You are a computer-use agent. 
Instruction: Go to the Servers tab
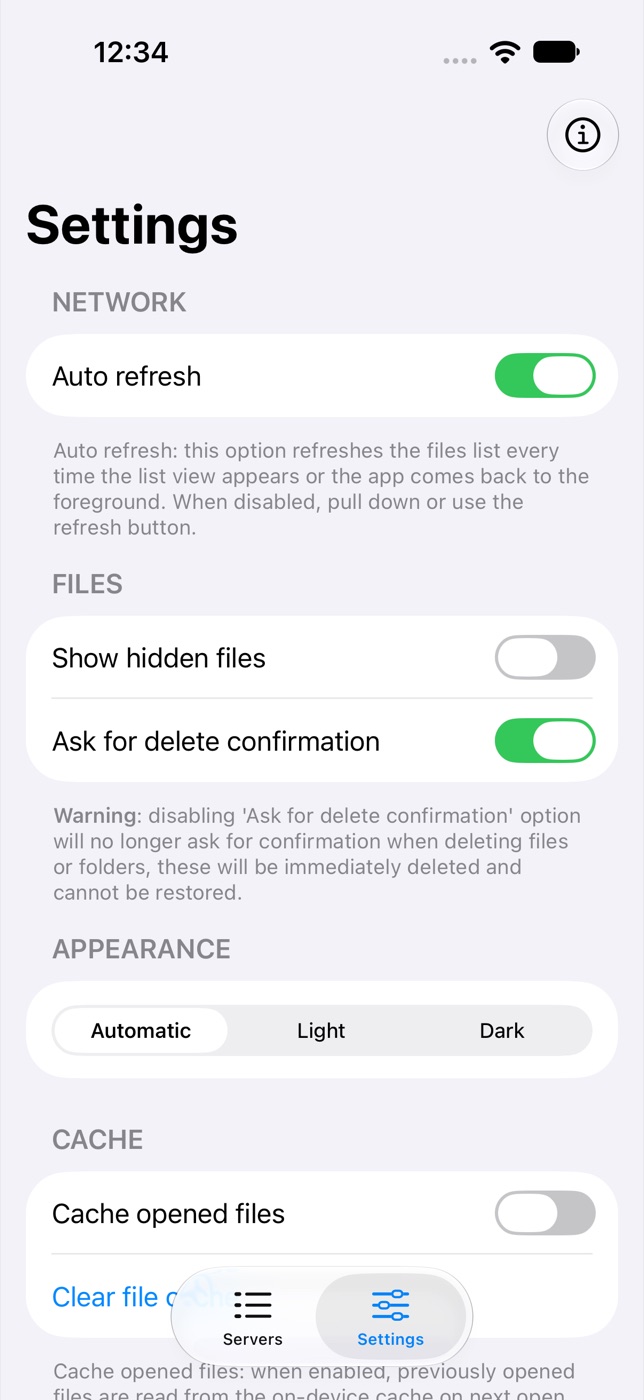252,1318
